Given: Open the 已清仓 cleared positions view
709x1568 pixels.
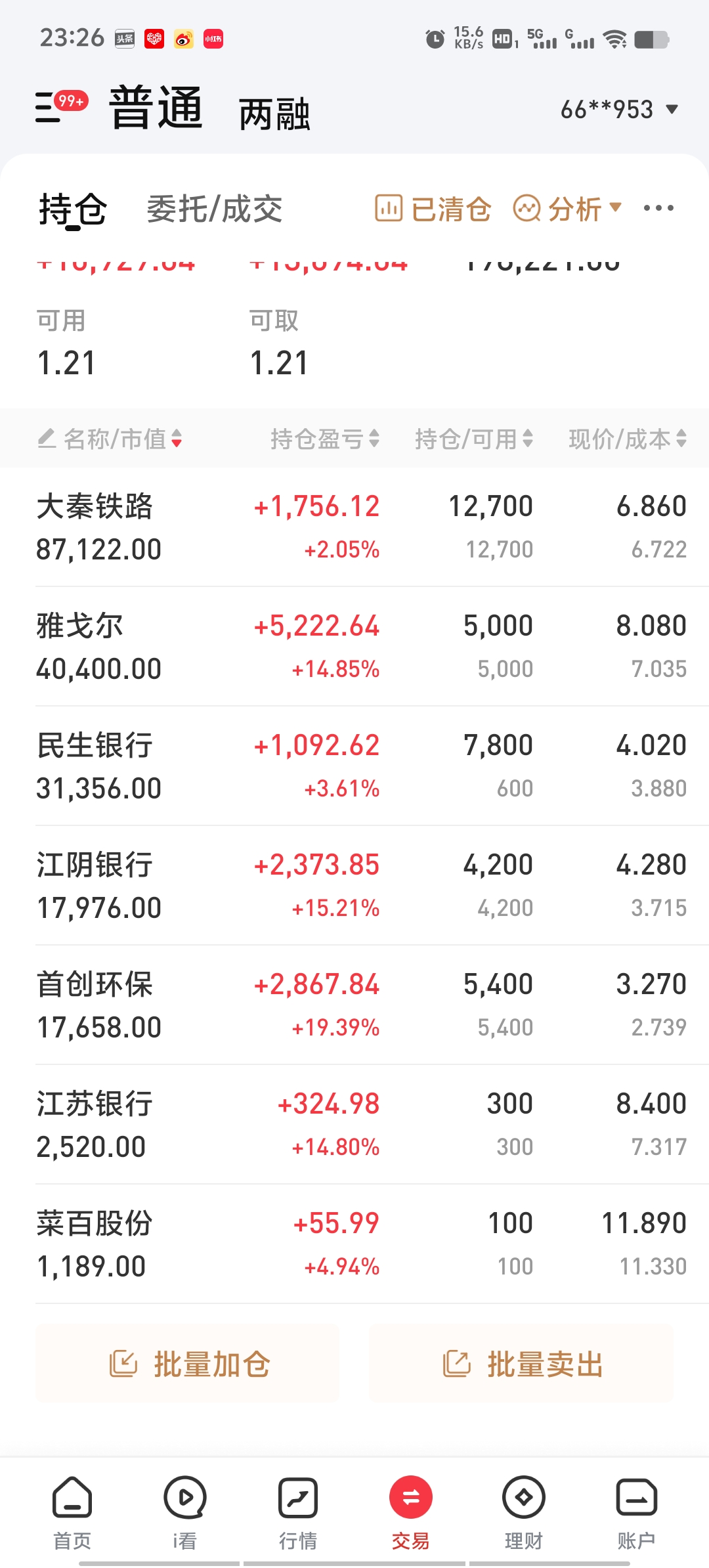Looking at the screenshot, I should pyautogui.click(x=433, y=209).
